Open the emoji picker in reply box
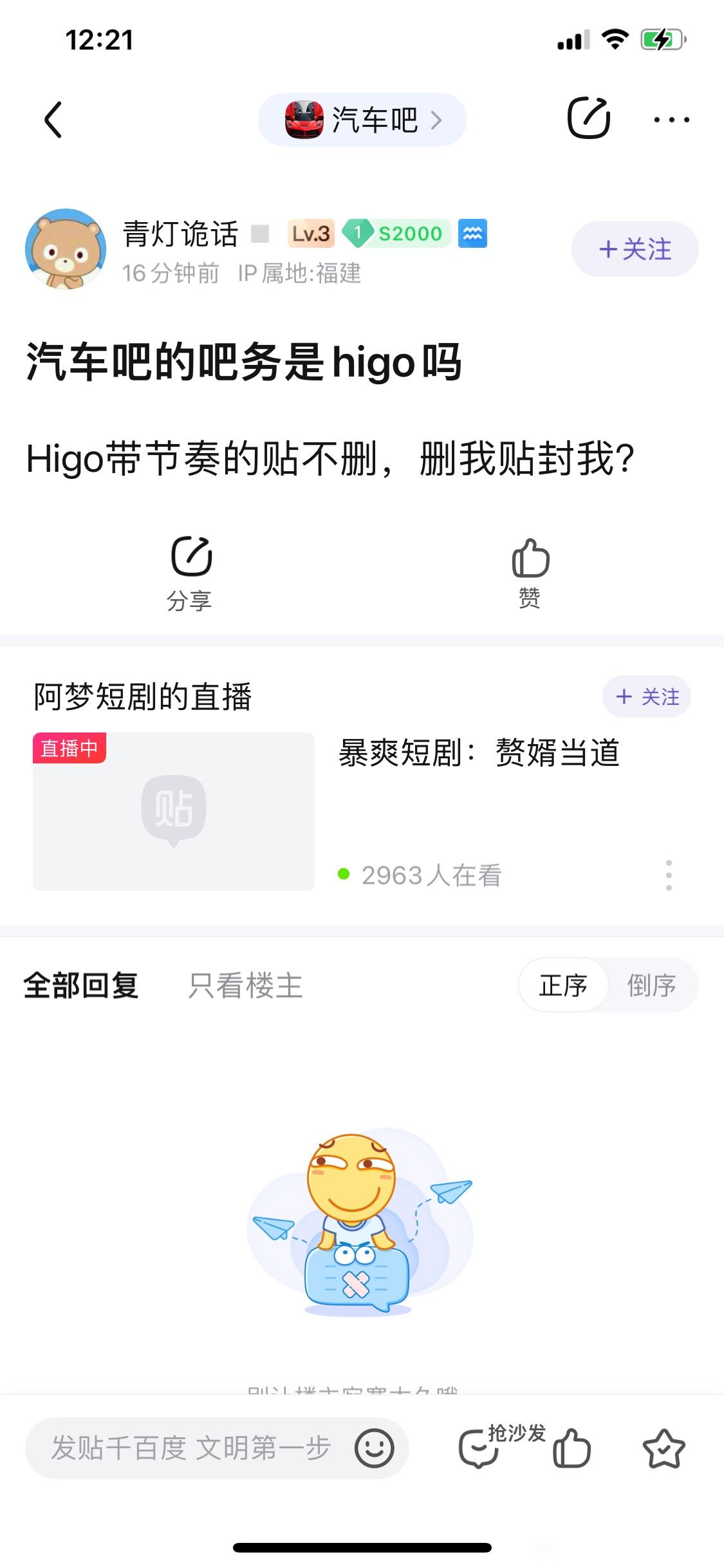 tap(374, 1448)
